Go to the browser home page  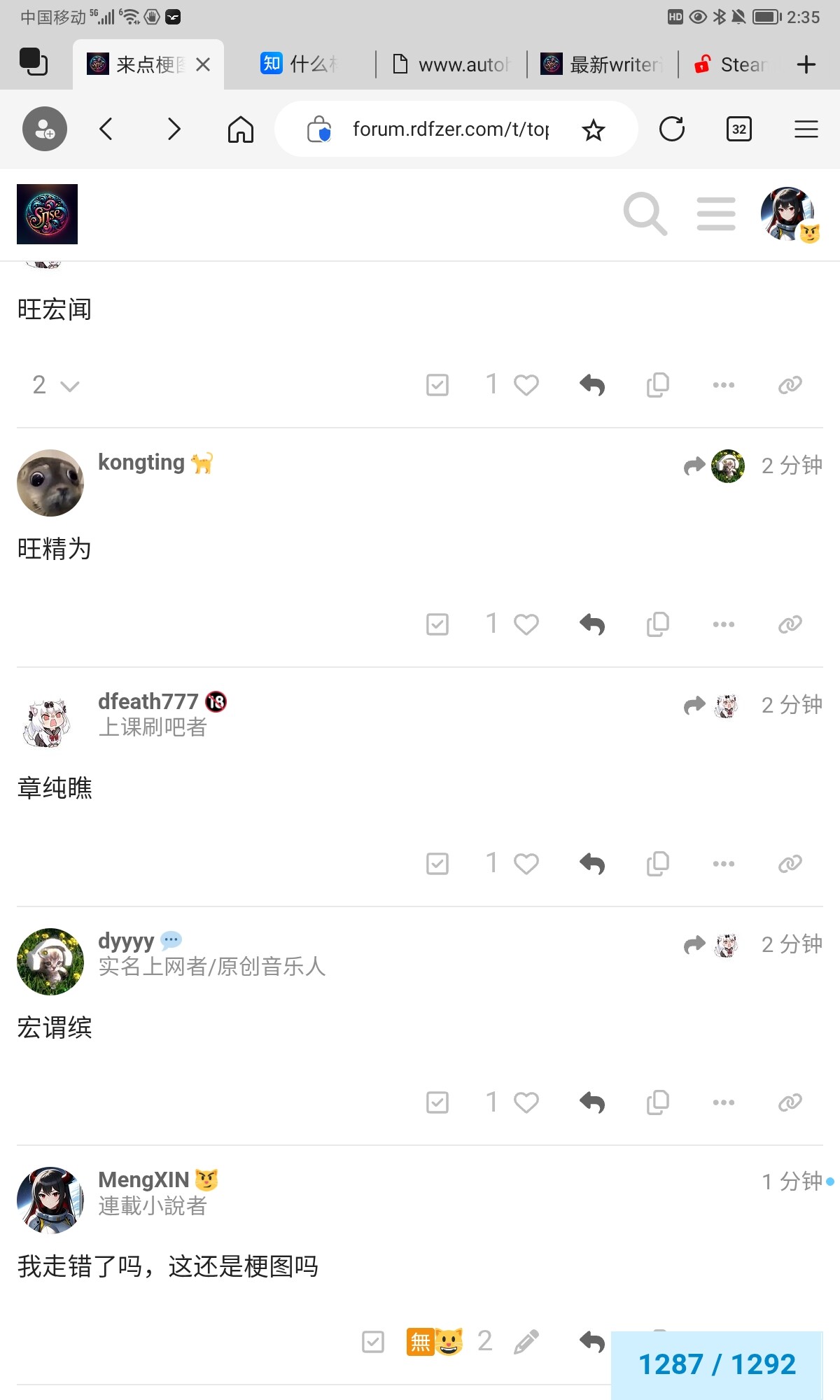click(x=241, y=129)
